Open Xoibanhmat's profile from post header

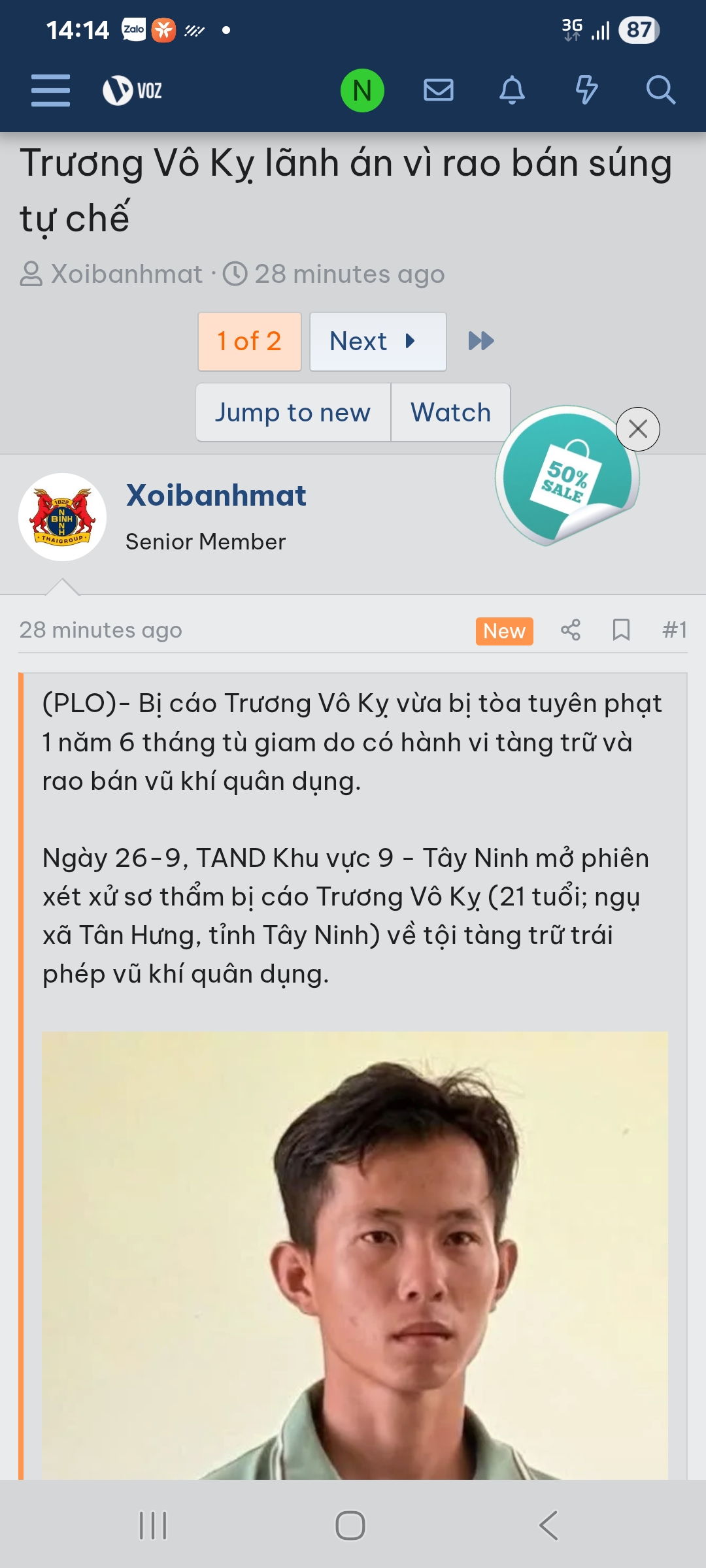[x=216, y=495]
